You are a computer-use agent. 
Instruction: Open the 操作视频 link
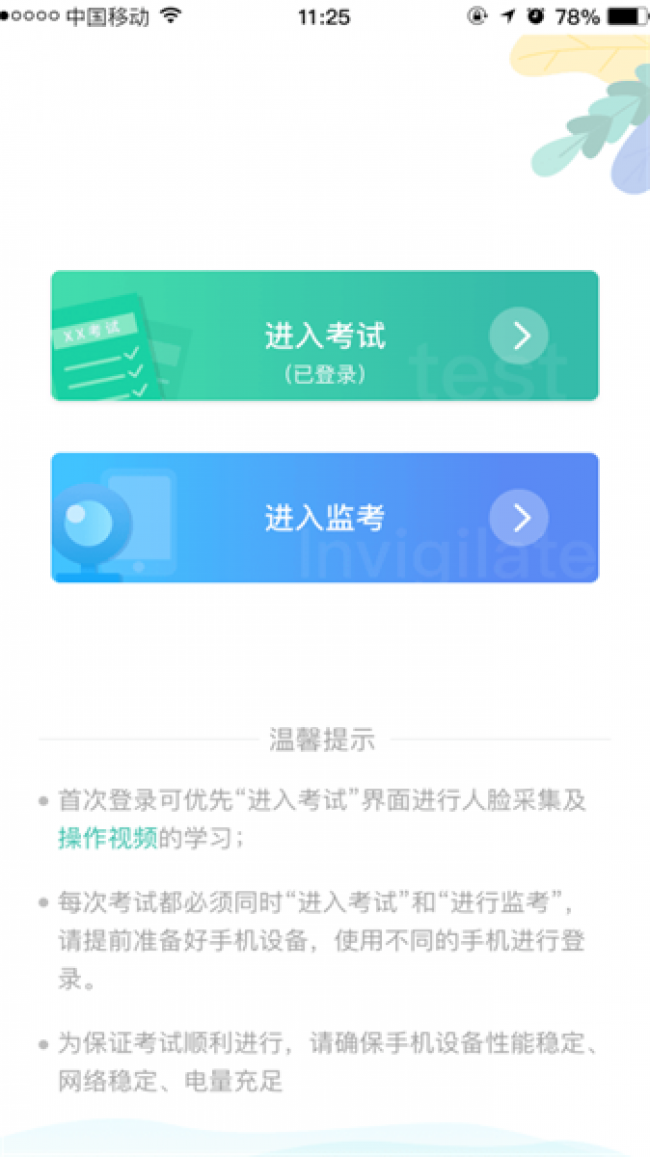(x=108, y=838)
